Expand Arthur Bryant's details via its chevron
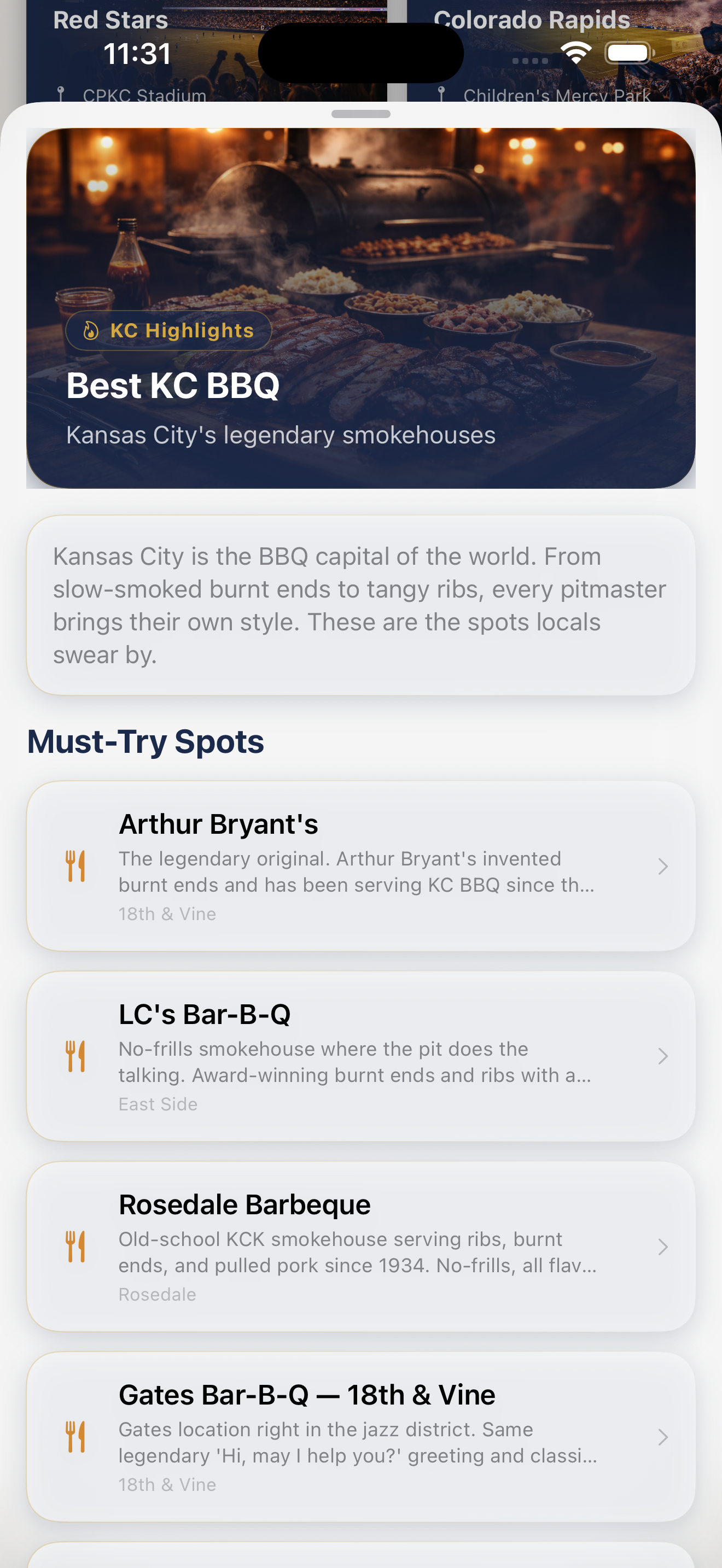This screenshot has width=722, height=1568. tap(663, 866)
